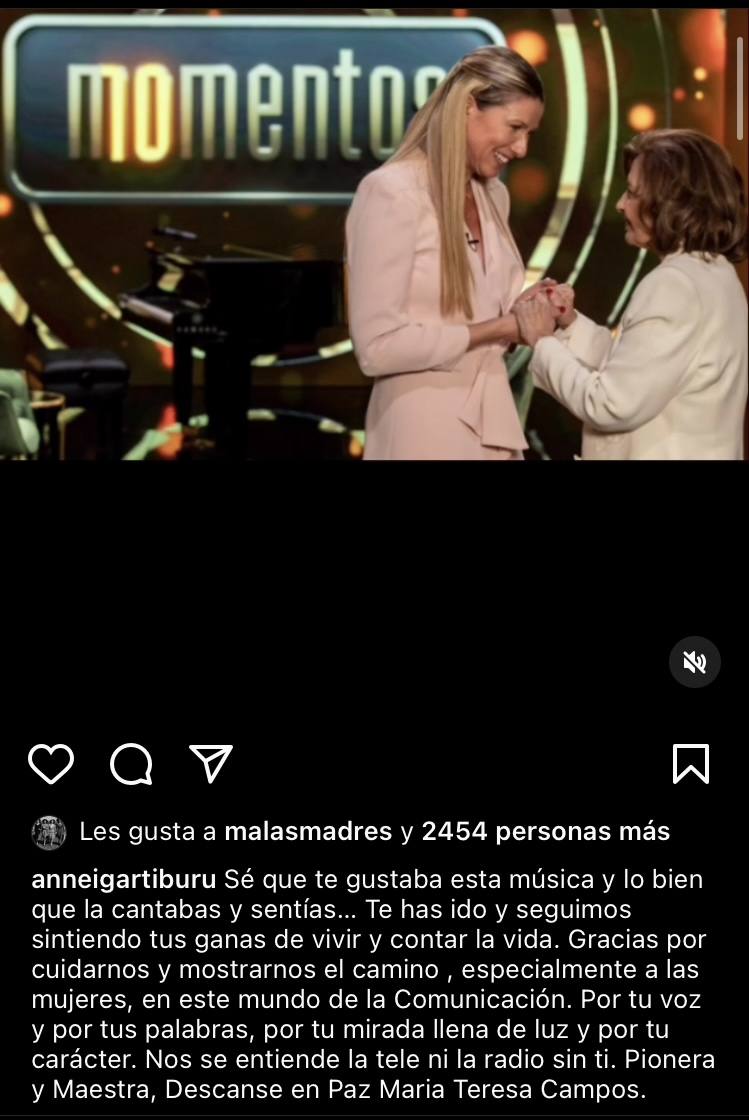The image size is (749, 1120).
Task: Tap the heart icon to unlike later
Action: click(51, 763)
